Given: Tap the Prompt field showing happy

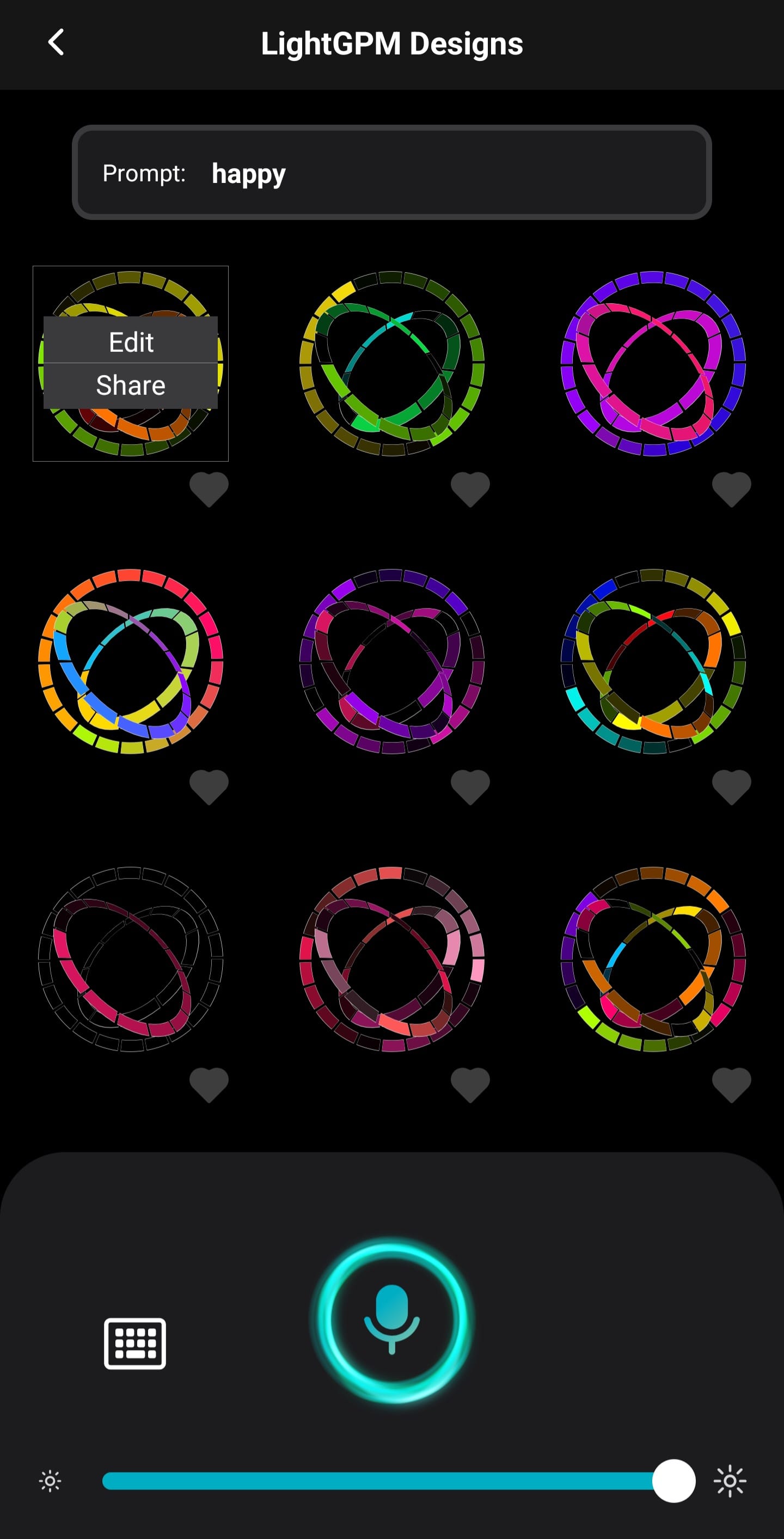Looking at the screenshot, I should [x=391, y=173].
